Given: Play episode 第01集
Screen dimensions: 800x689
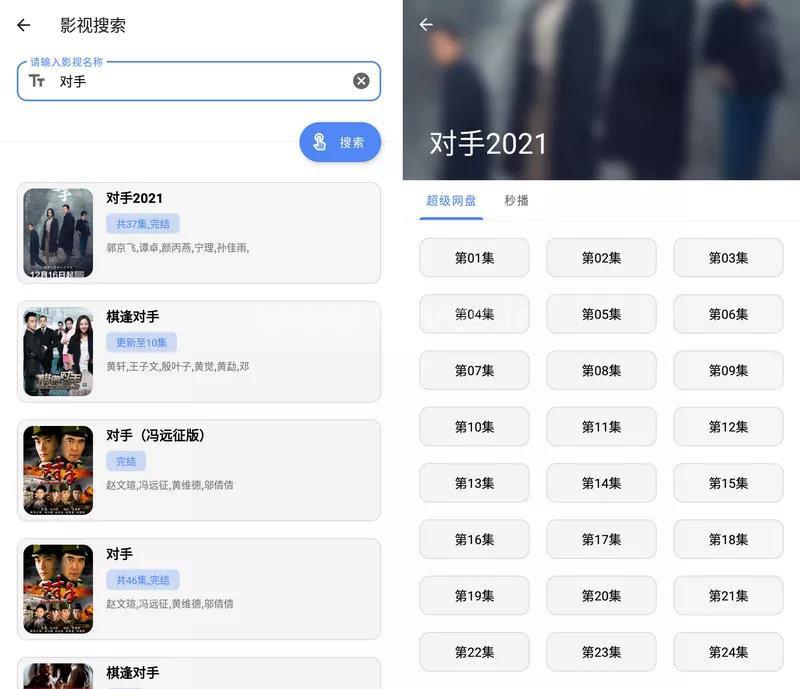Looking at the screenshot, I should 474,258.
